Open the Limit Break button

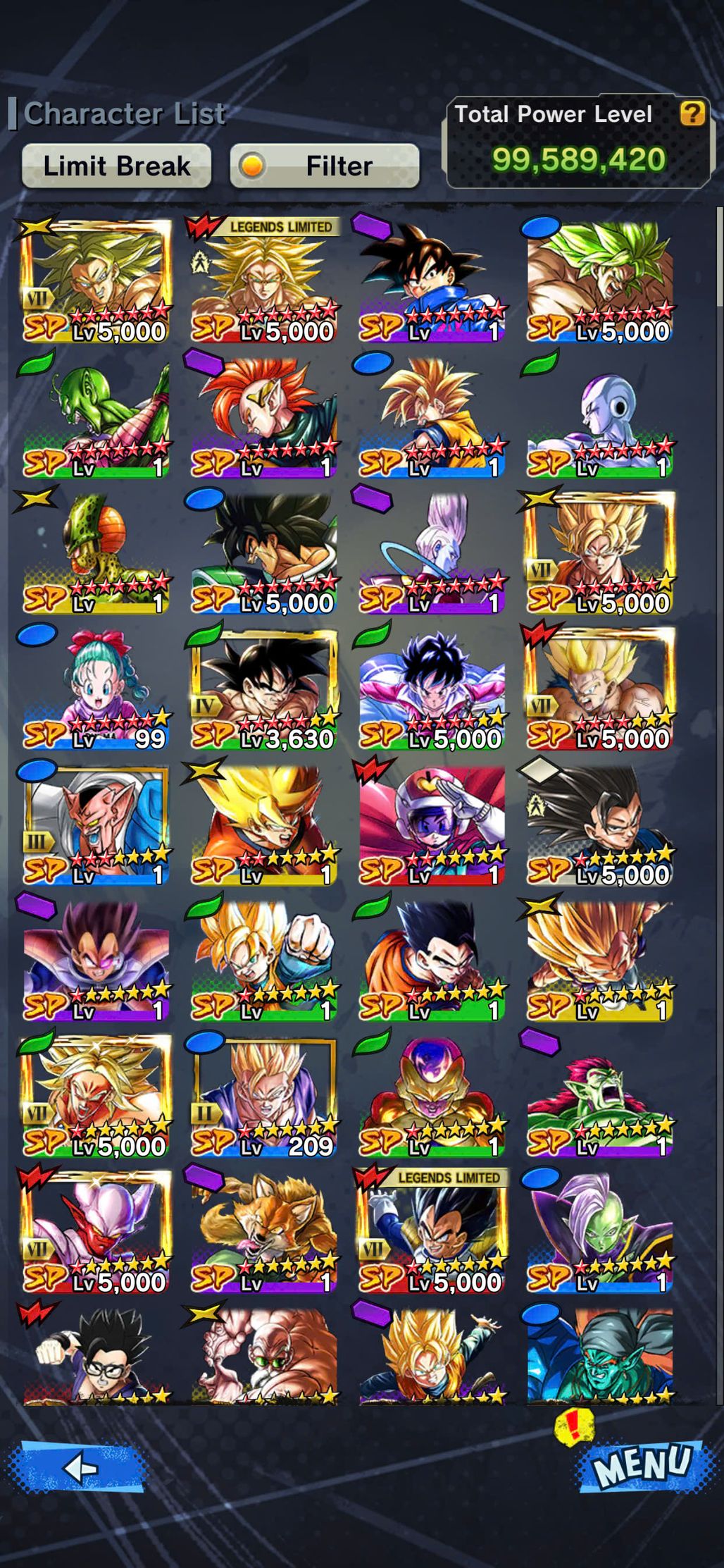pyautogui.click(x=116, y=166)
